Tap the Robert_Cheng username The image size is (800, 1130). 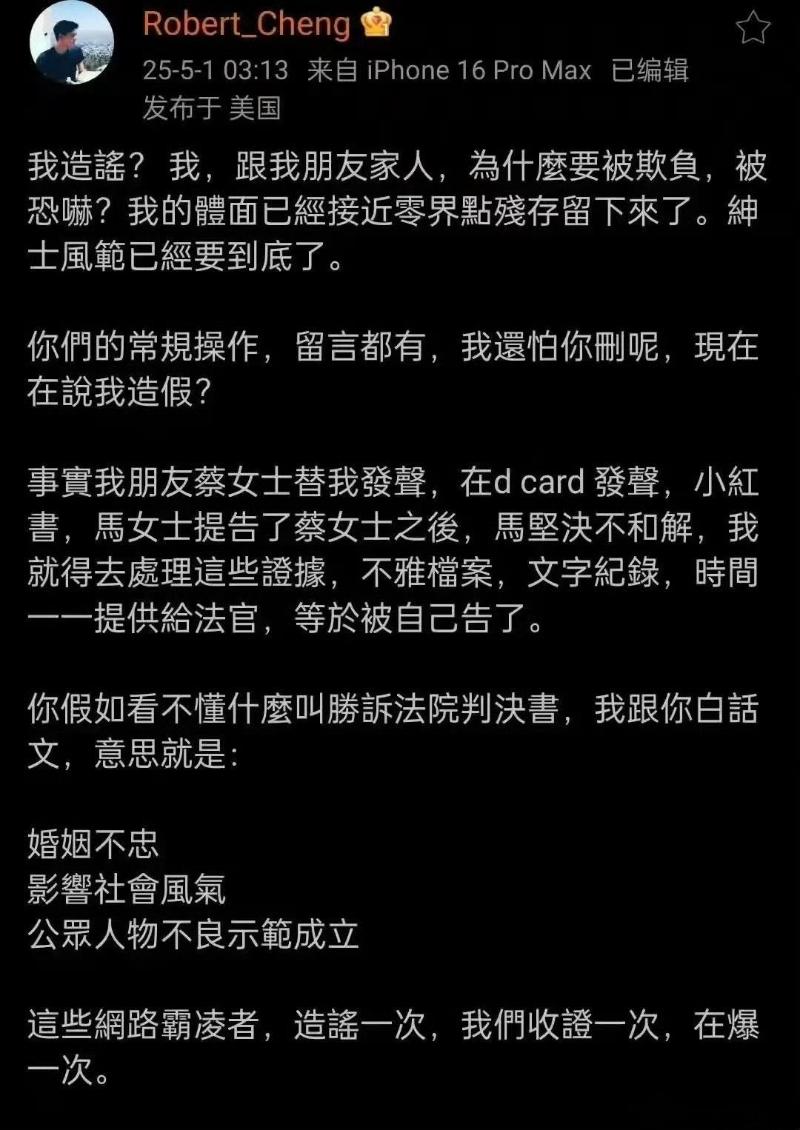247,23
